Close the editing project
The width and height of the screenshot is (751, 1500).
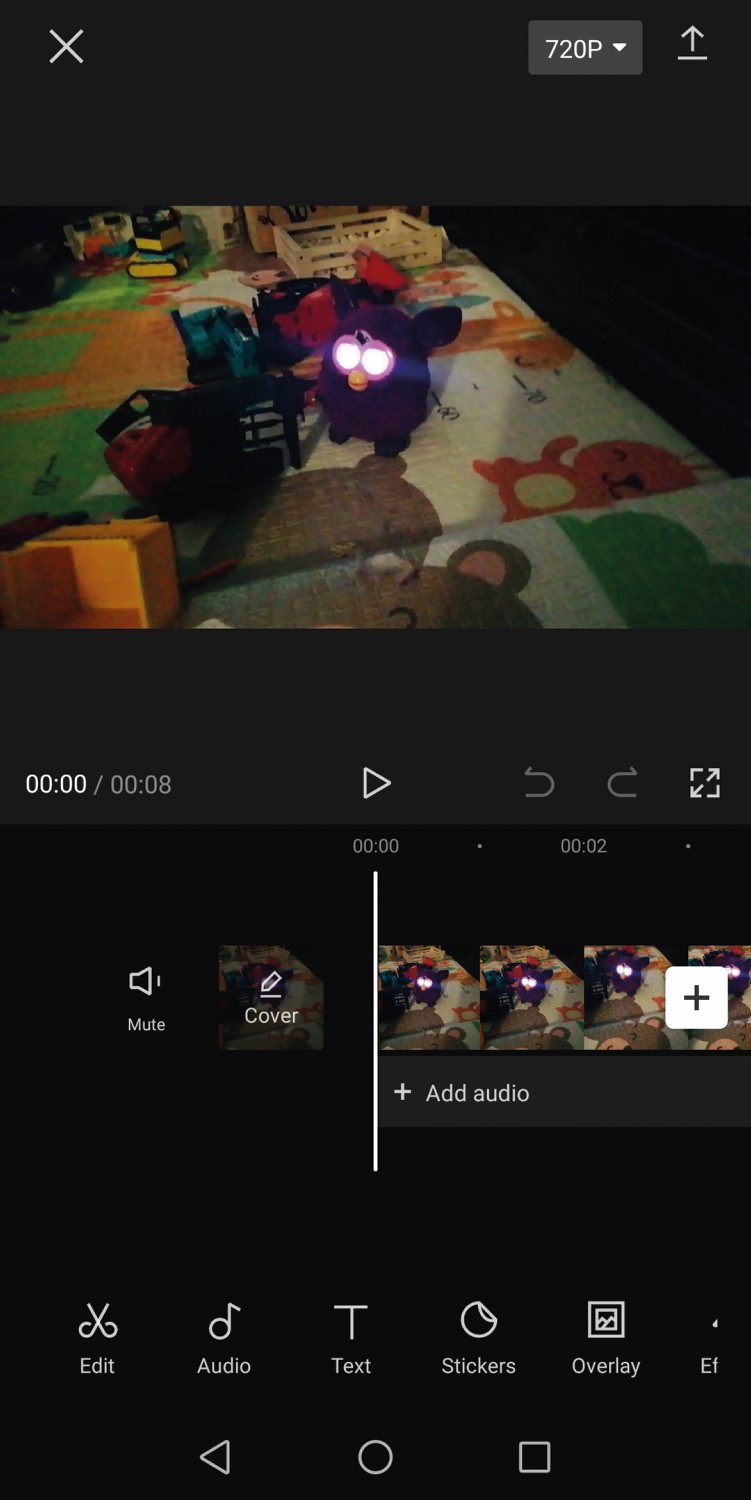pyautogui.click(x=66, y=46)
